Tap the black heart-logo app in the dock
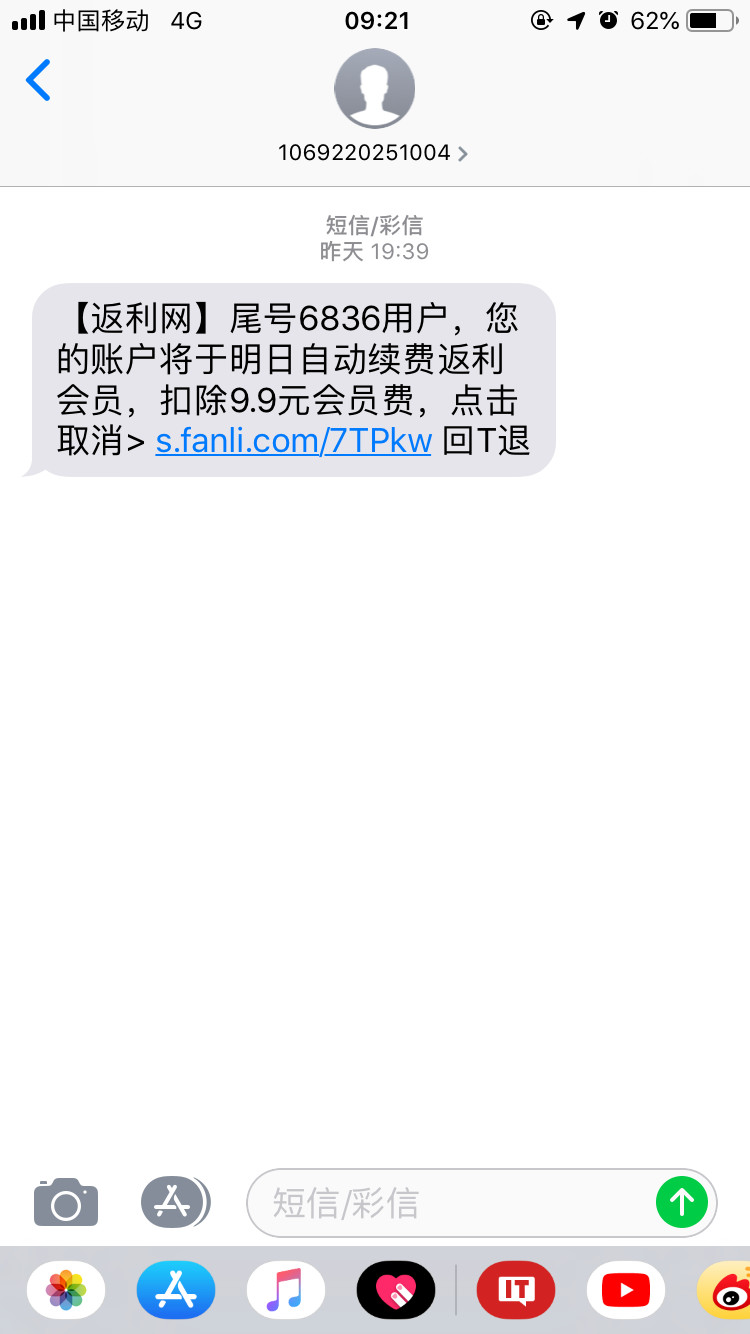The image size is (750, 1334). click(395, 1289)
